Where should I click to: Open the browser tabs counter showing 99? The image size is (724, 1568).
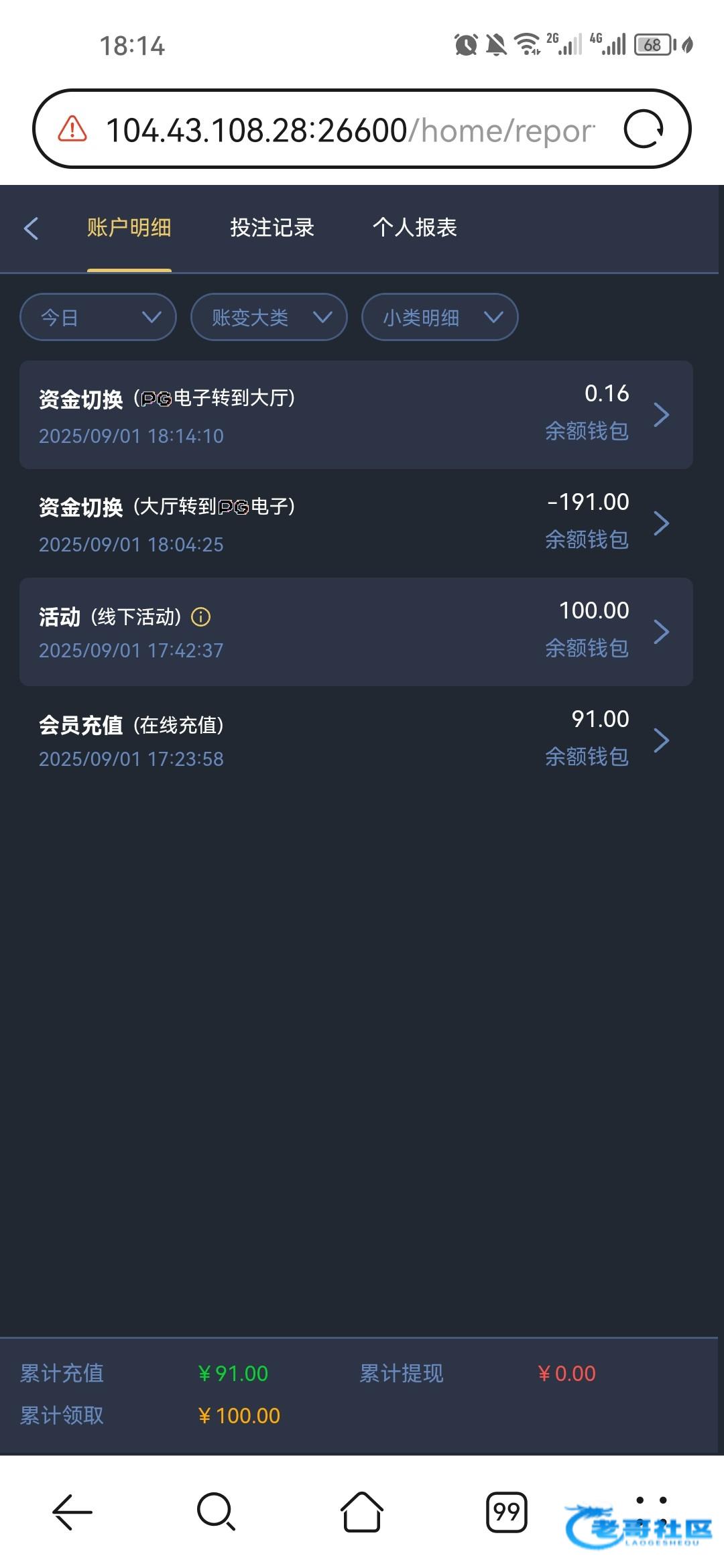506,1512
